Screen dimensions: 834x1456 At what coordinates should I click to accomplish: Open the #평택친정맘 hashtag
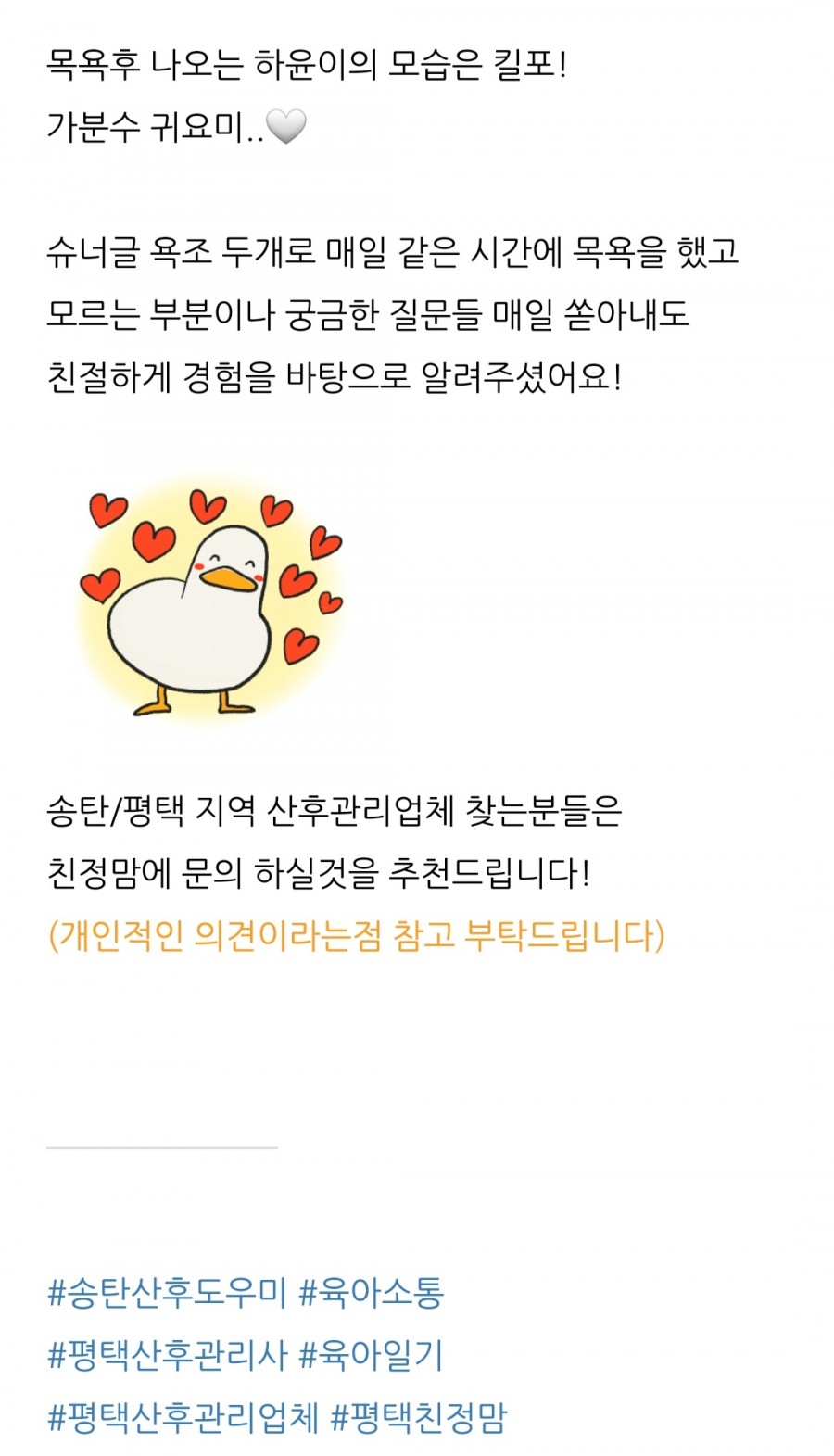[x=419, y=1418]
